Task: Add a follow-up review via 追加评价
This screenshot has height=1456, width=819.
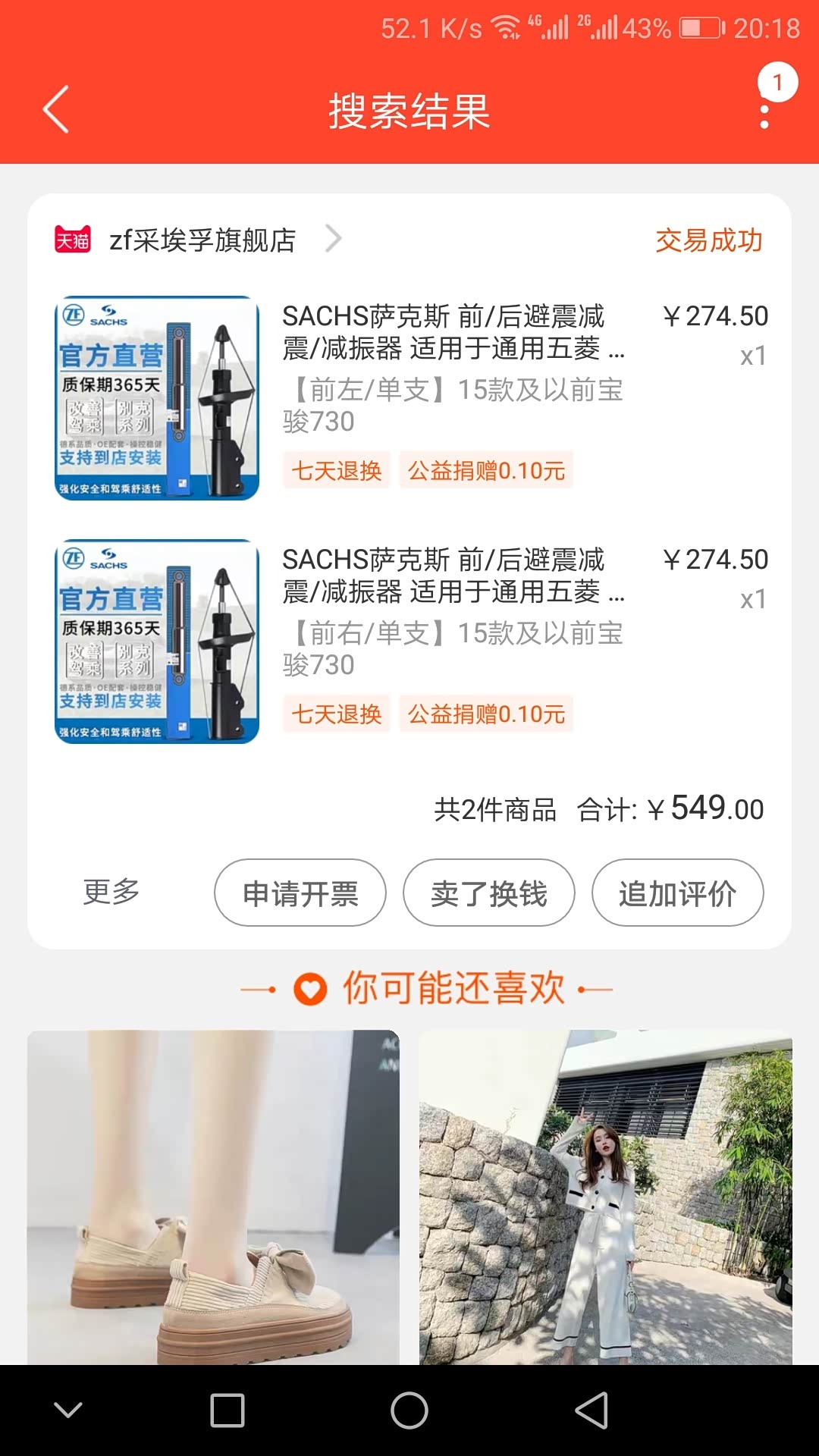Action: pos(677,893)
